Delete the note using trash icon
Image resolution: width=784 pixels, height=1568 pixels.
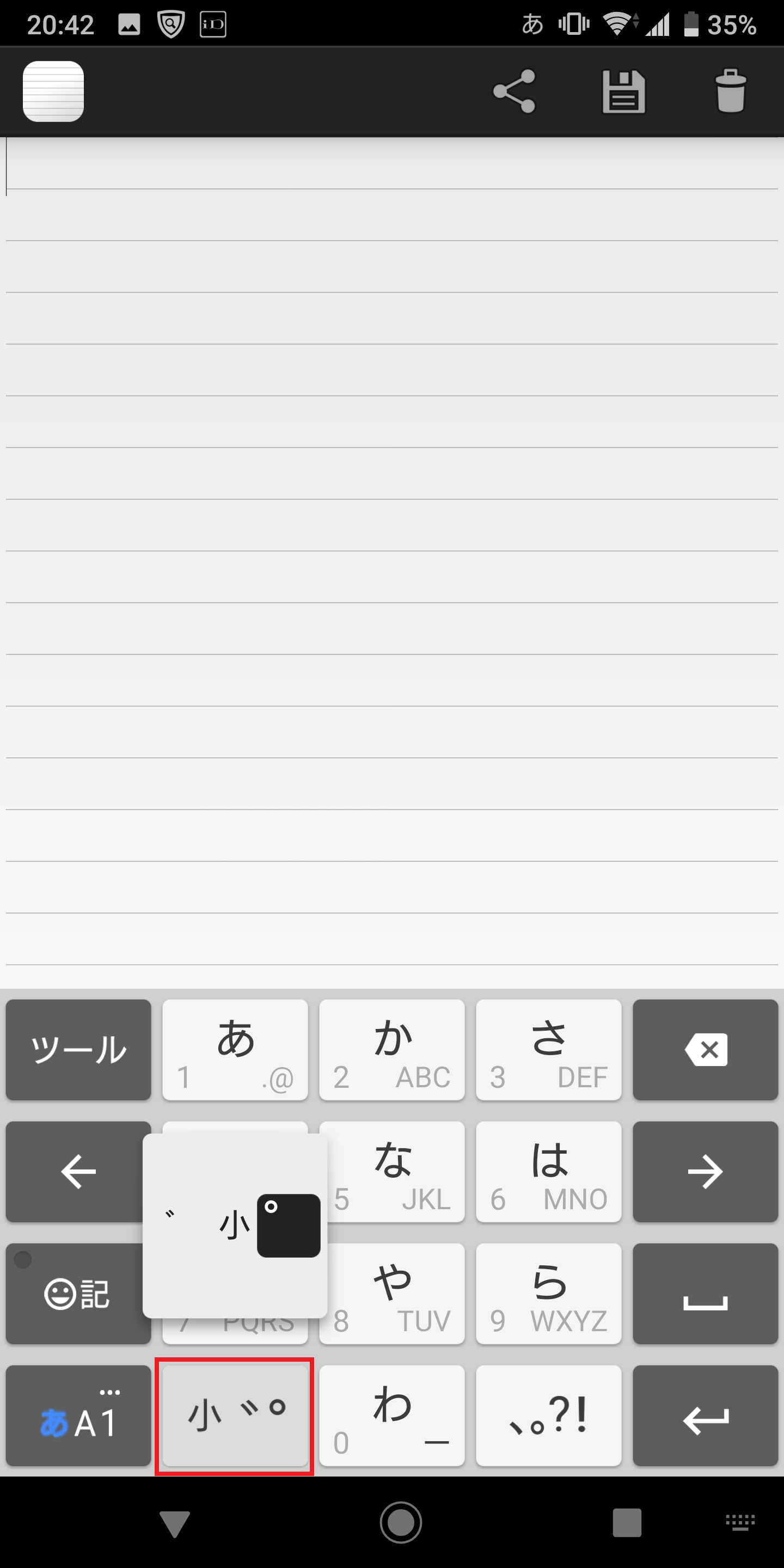pyautogui.click(x=730, y=91)
